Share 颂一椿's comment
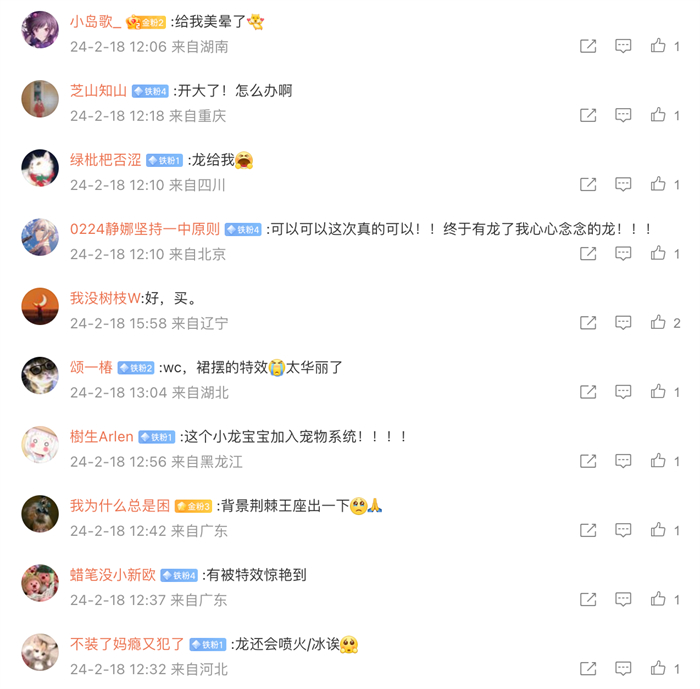The width and height of the screenshot is (700, 689). pos(588,392)
